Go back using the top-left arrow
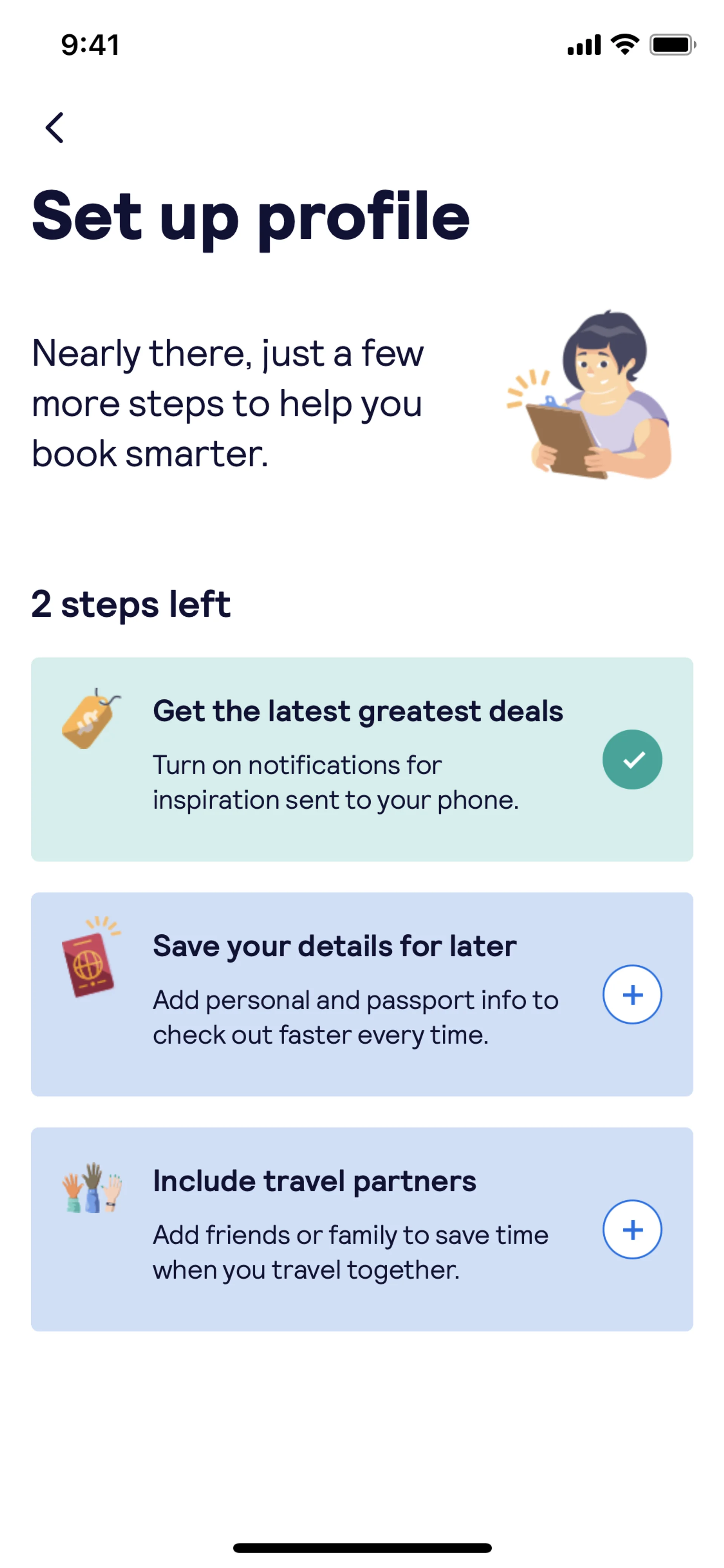The image size is (724, 1568). tap(55, 128)
